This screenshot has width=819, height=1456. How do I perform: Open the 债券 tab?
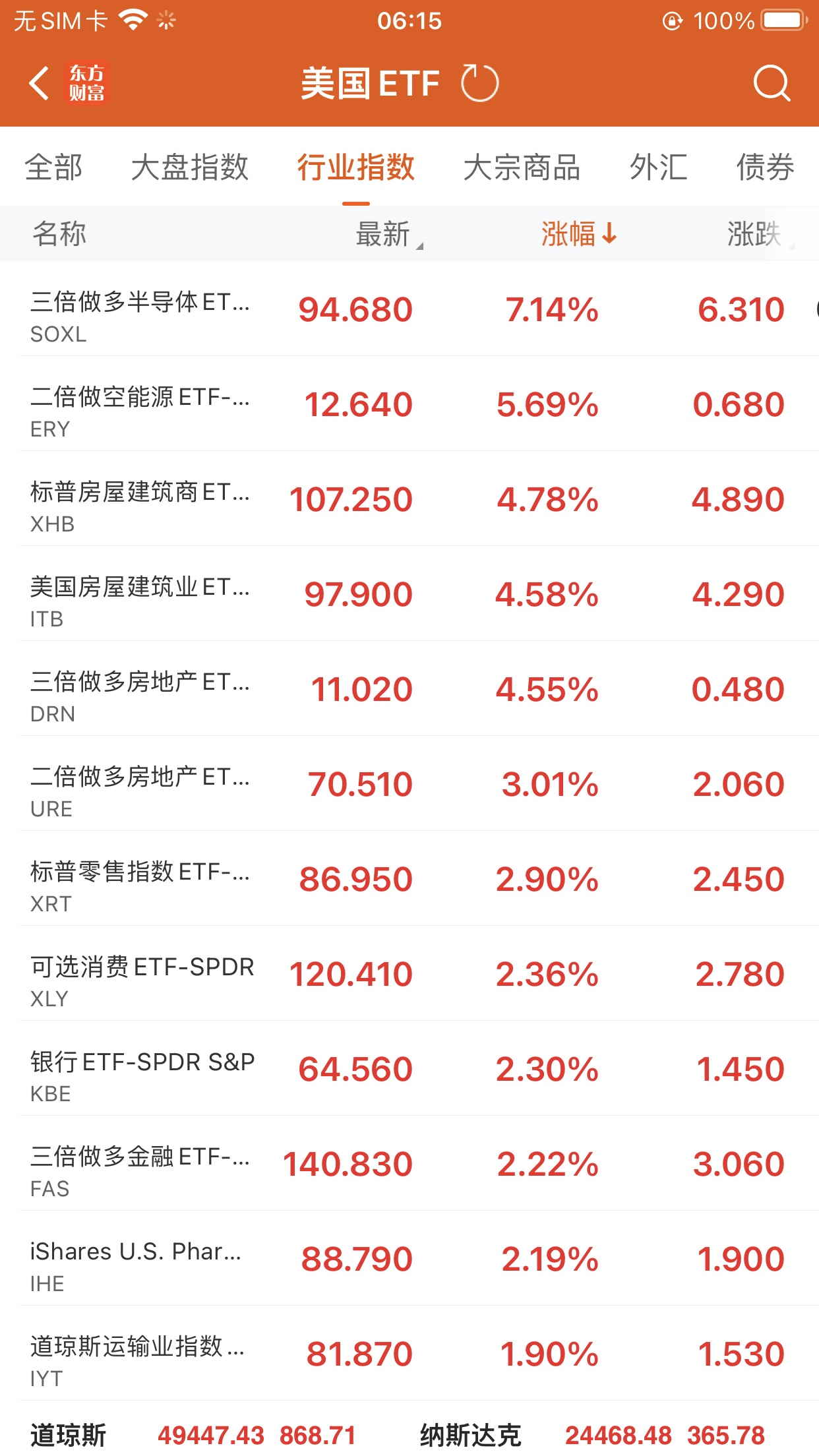coord(765,167)
